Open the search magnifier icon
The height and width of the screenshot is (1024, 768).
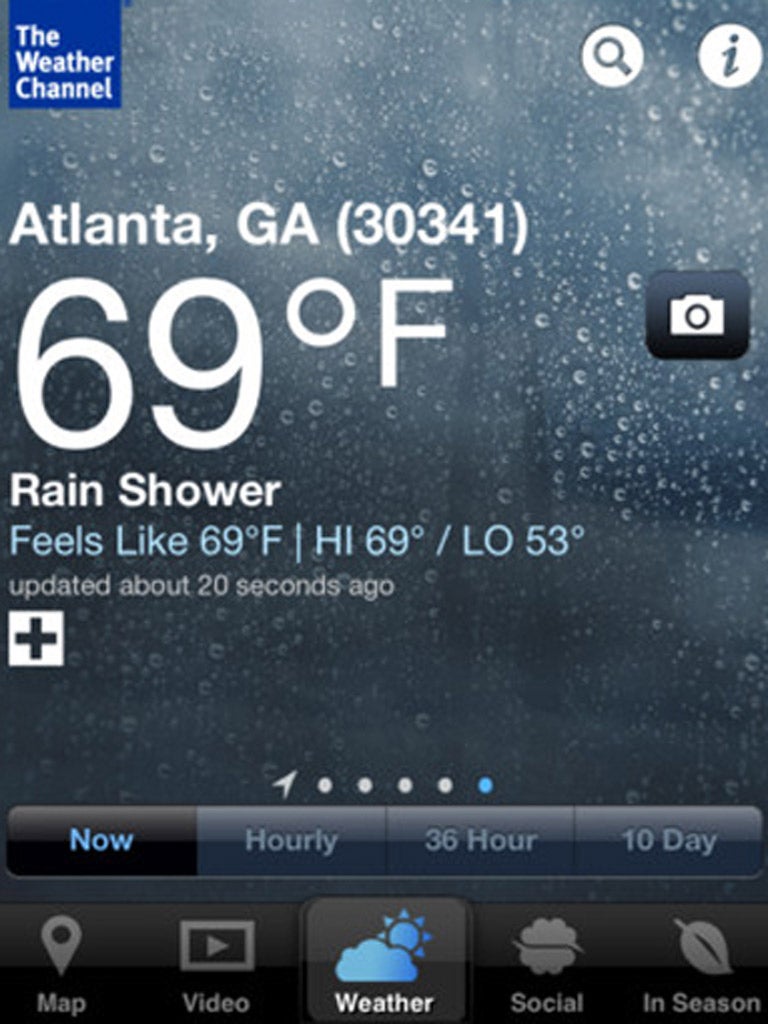612,57
